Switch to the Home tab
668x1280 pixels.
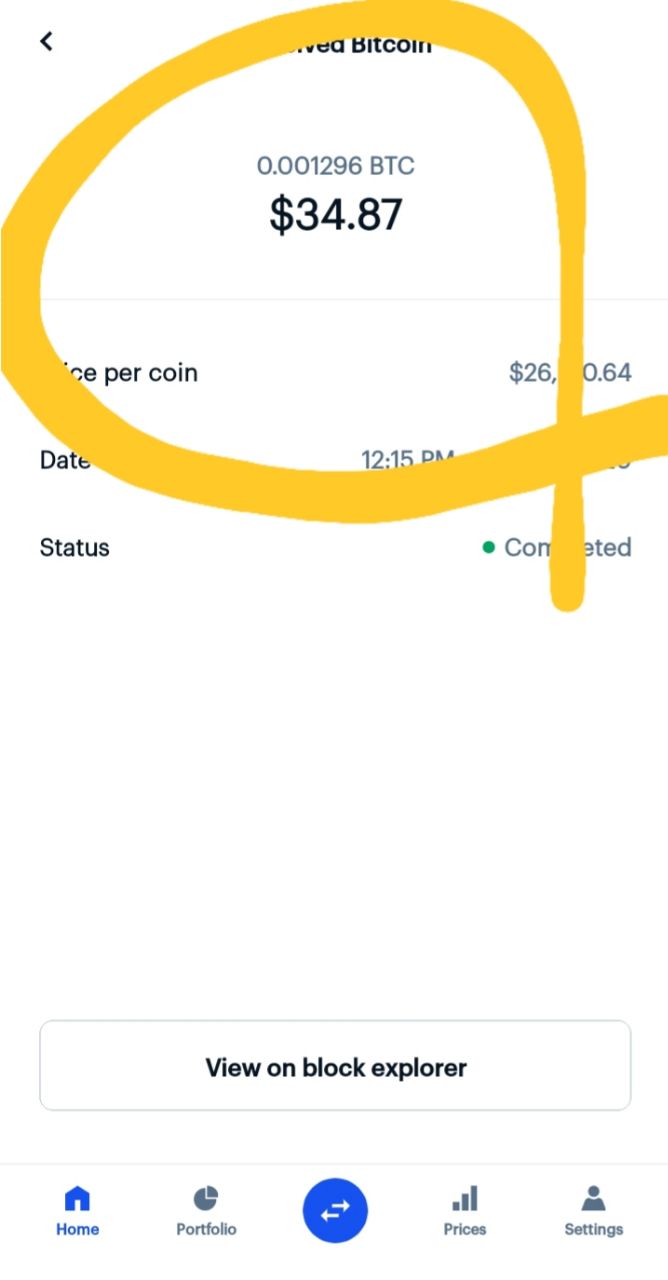tap(77, 1210)
